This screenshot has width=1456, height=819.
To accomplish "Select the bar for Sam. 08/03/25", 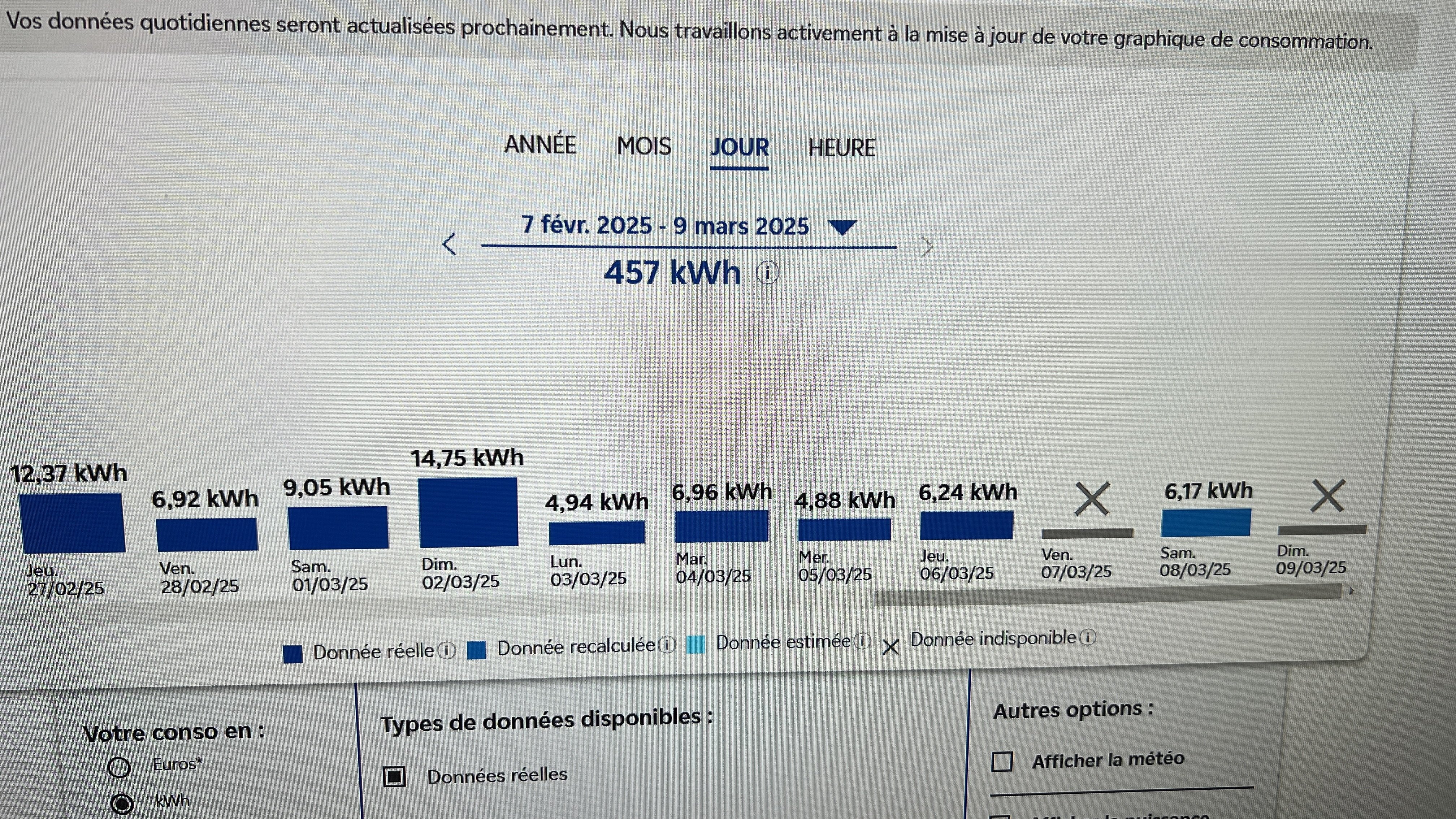I will 1206,523.
